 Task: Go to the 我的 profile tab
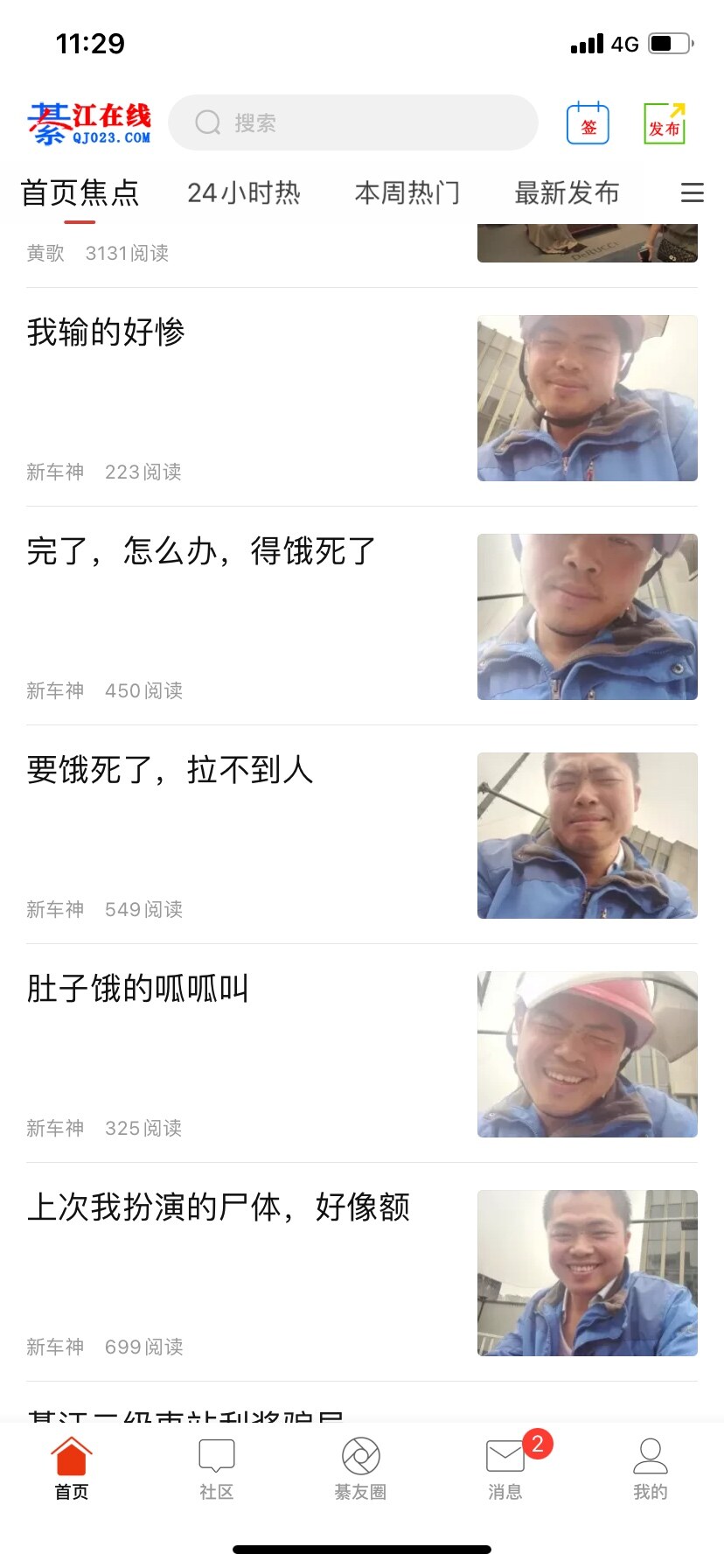coord(650,1469)
